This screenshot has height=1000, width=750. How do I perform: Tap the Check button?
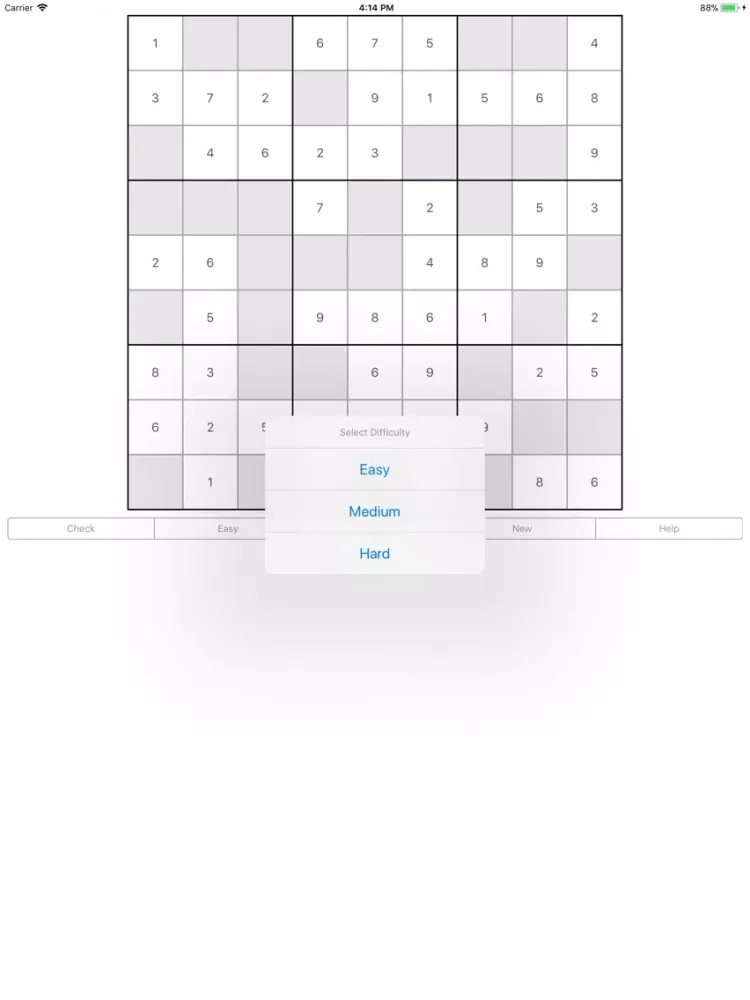(81, 528)
